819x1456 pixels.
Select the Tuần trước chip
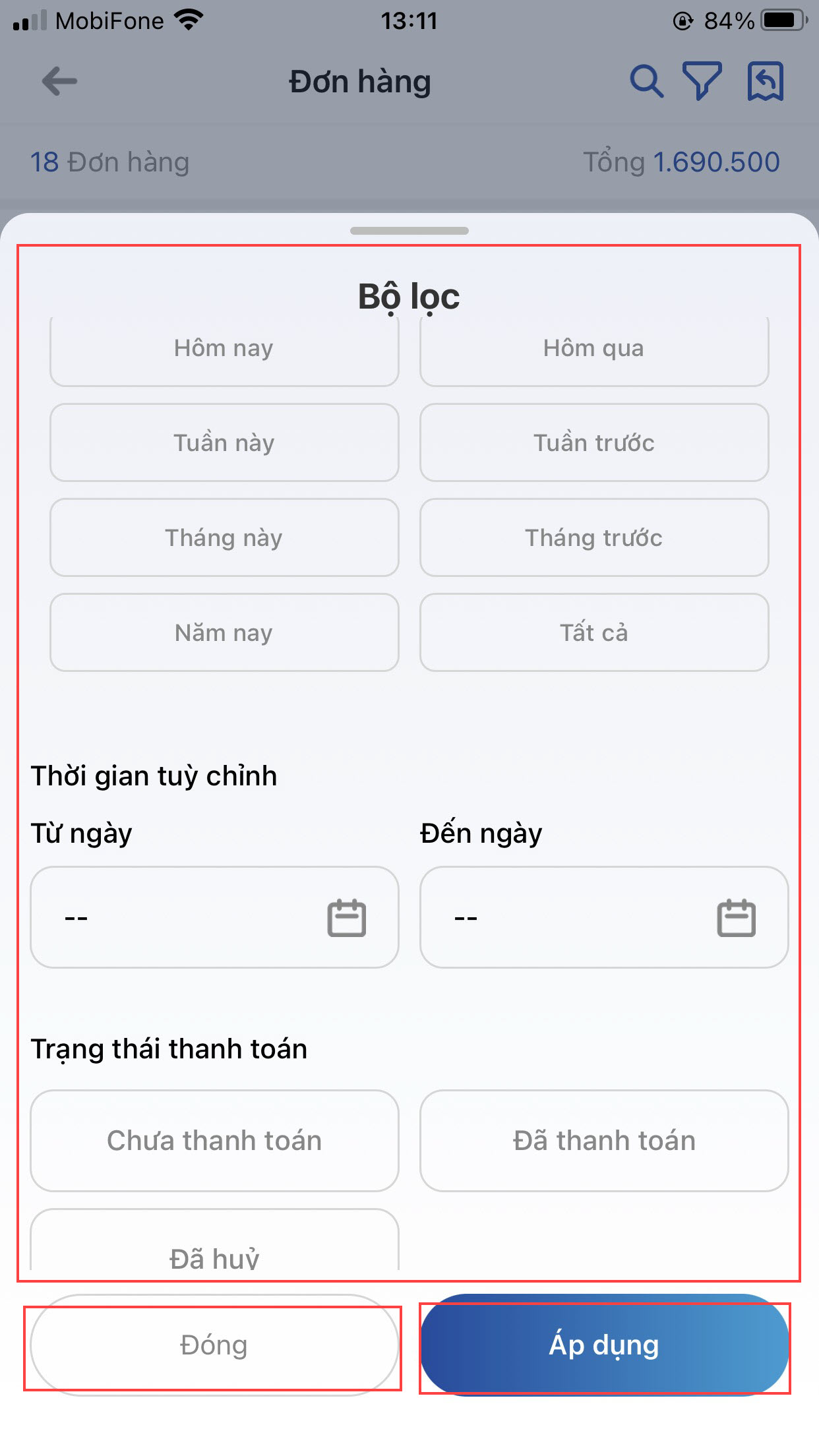point(593,442)
